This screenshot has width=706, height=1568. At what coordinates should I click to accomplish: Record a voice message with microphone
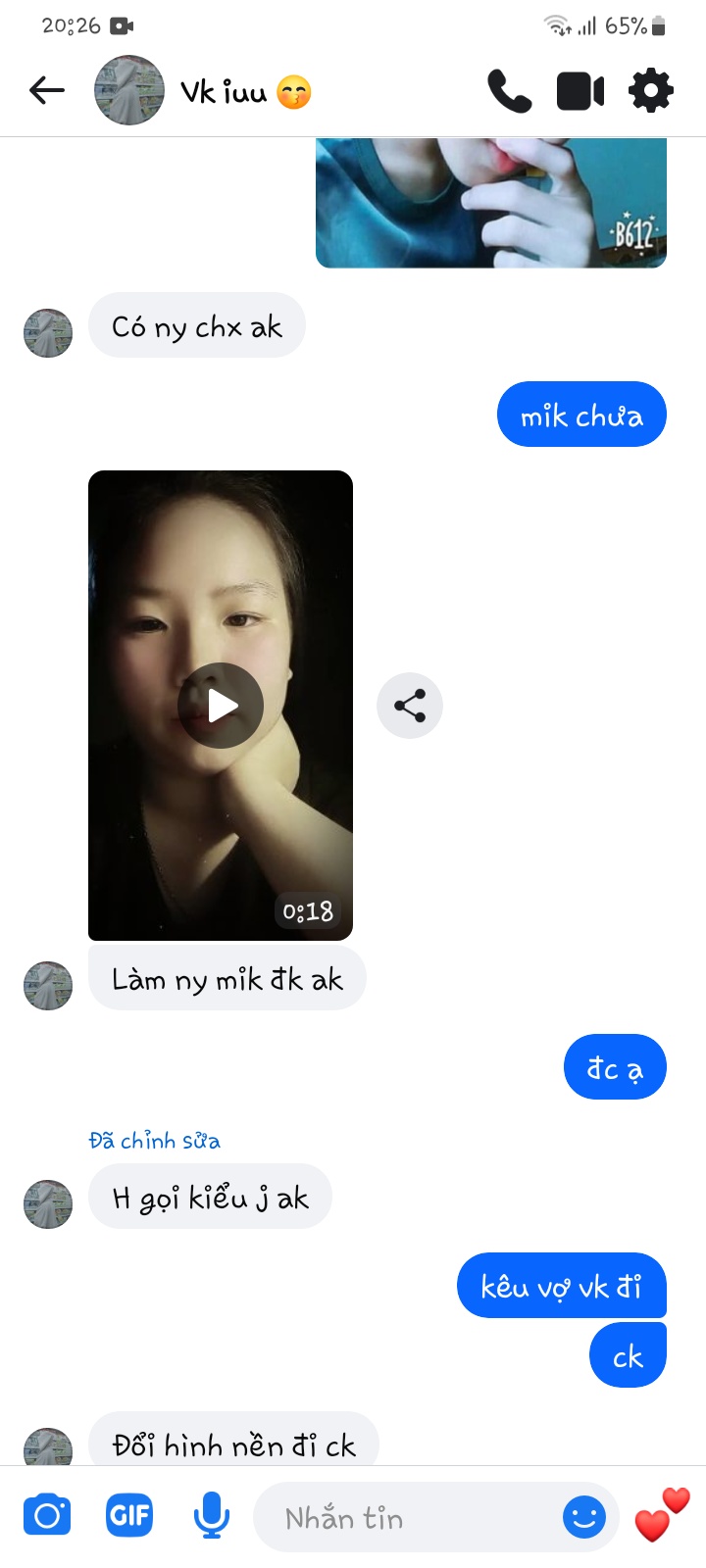click(x=211, y=1516)
